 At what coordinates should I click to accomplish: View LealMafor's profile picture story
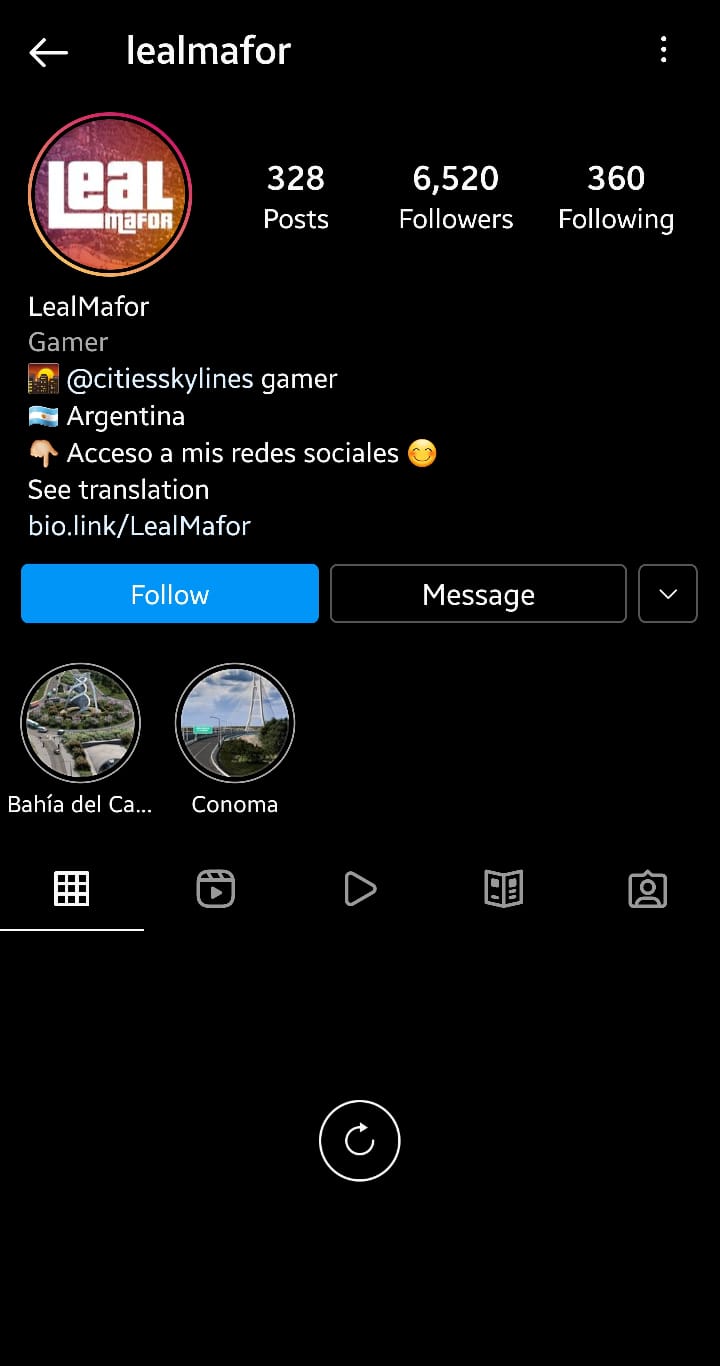pos(110,194)
